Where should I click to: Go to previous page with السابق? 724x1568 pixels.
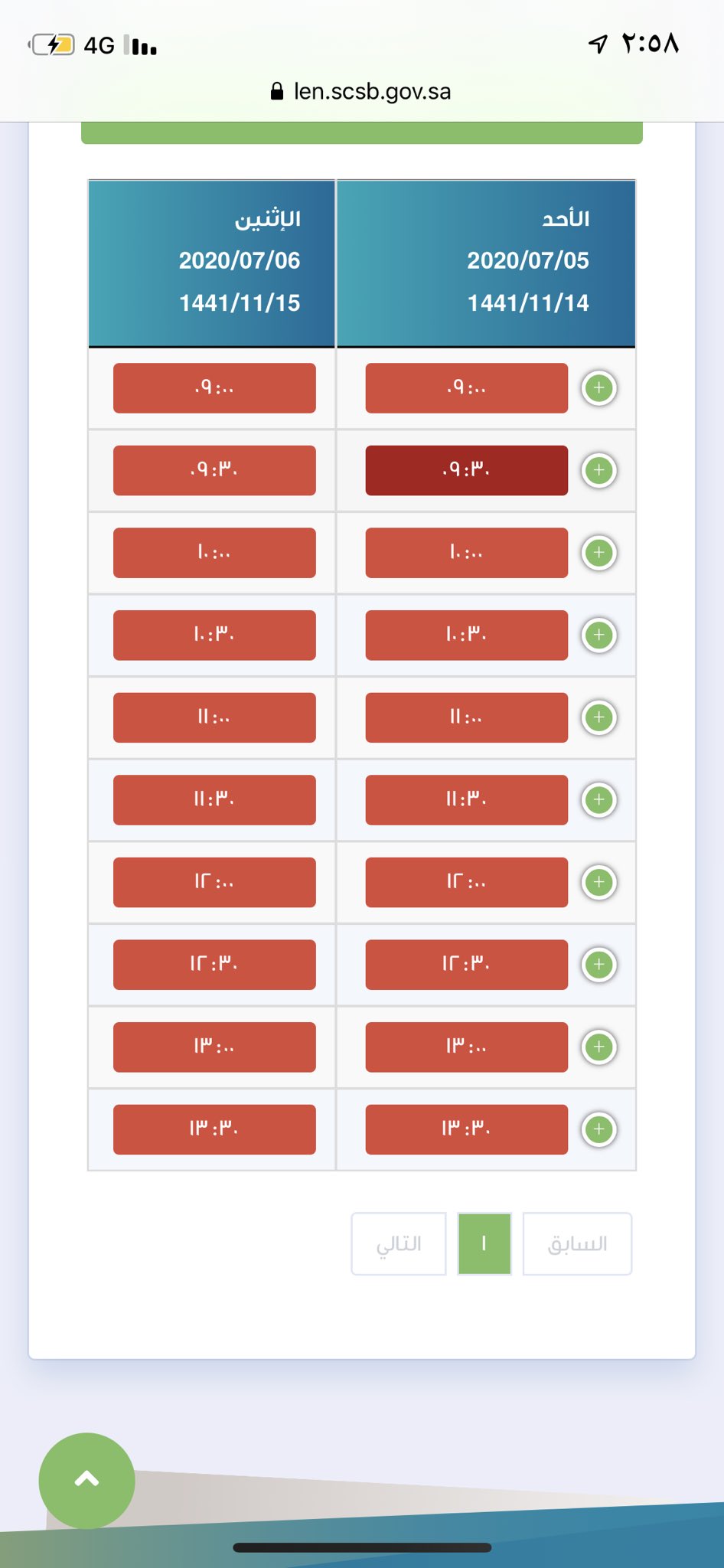tap(578, 1243)
